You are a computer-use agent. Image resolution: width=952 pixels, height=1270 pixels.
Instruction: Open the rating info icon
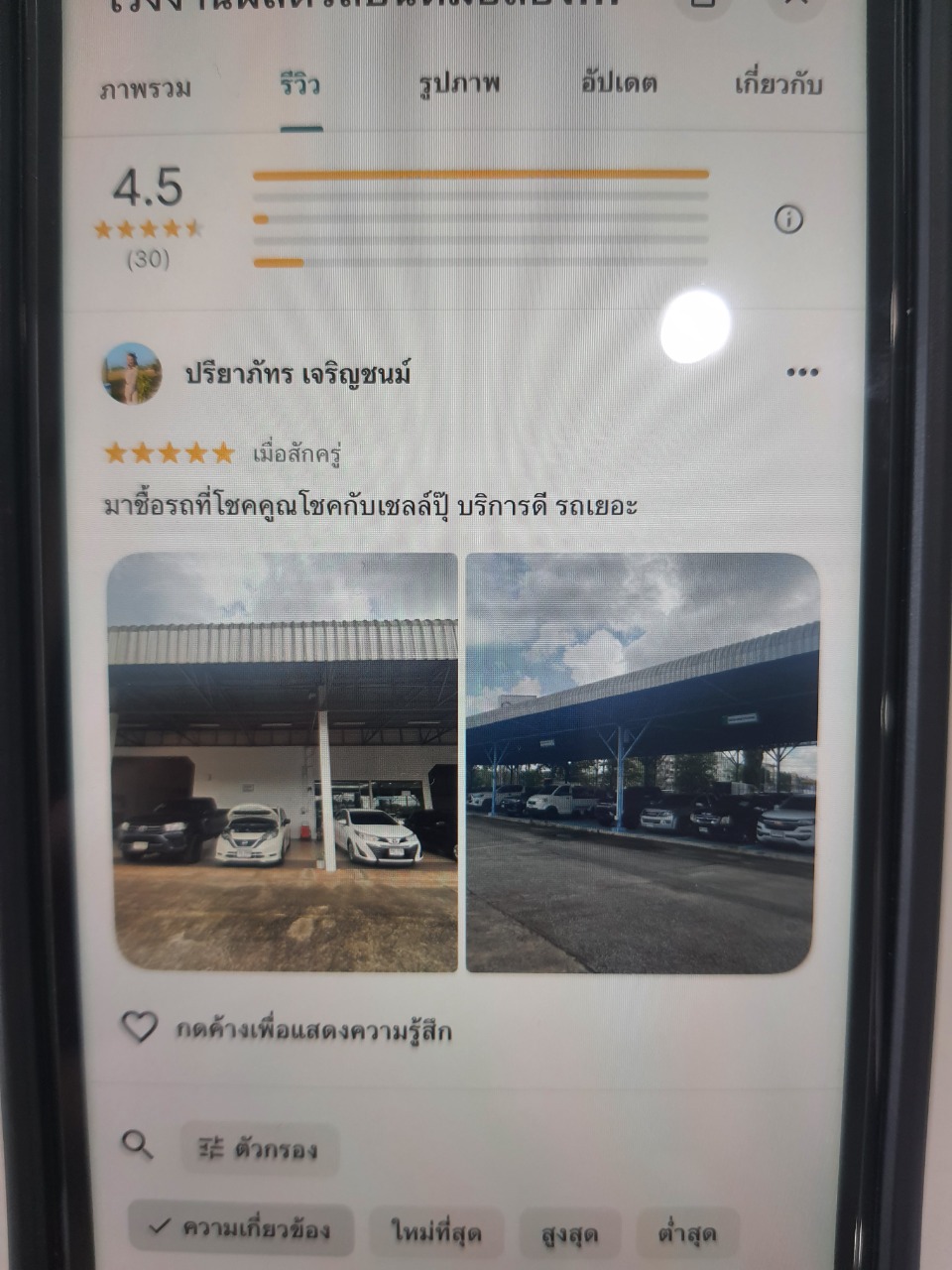[788, 219]
